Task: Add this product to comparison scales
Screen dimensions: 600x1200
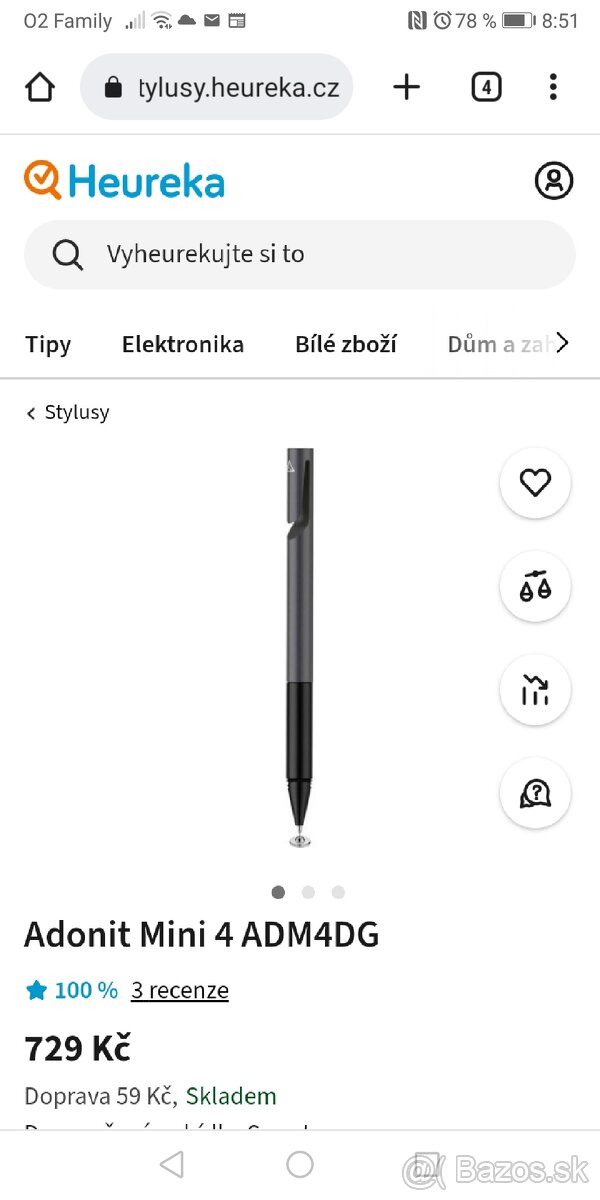Action: pyautogui.click(x=535, y=587)
